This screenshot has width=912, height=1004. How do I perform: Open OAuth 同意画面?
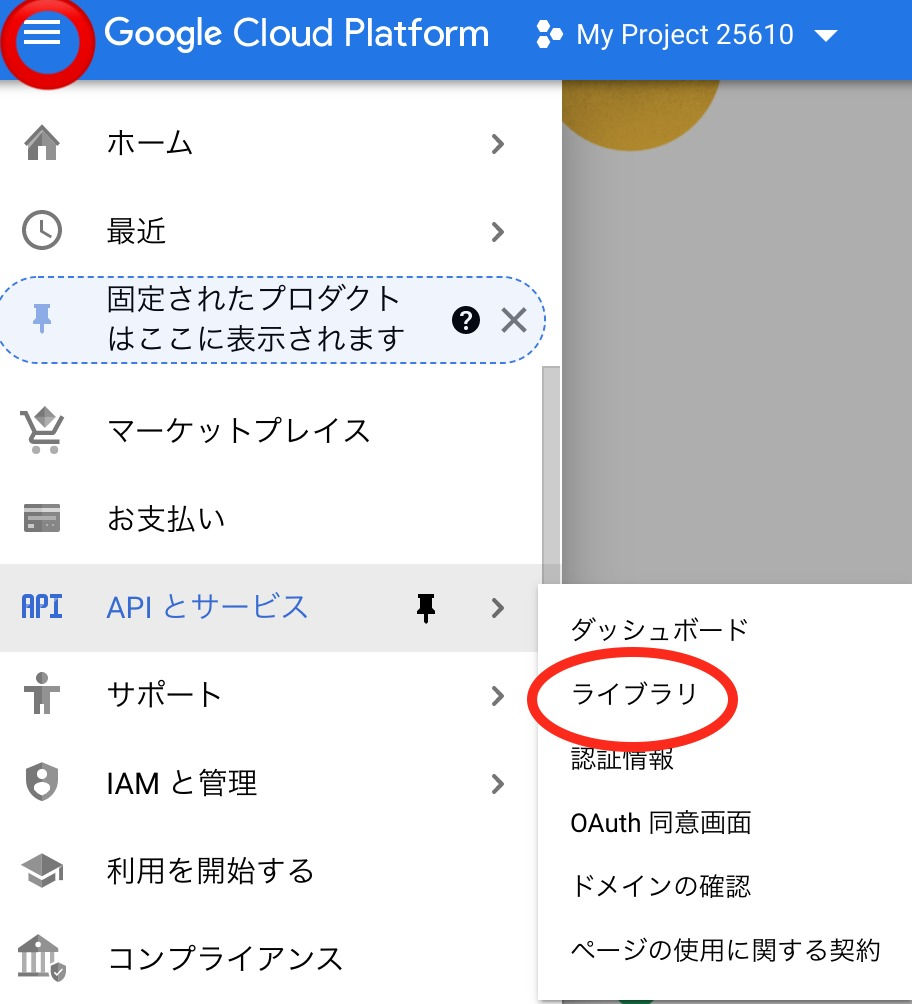[660, 823]
